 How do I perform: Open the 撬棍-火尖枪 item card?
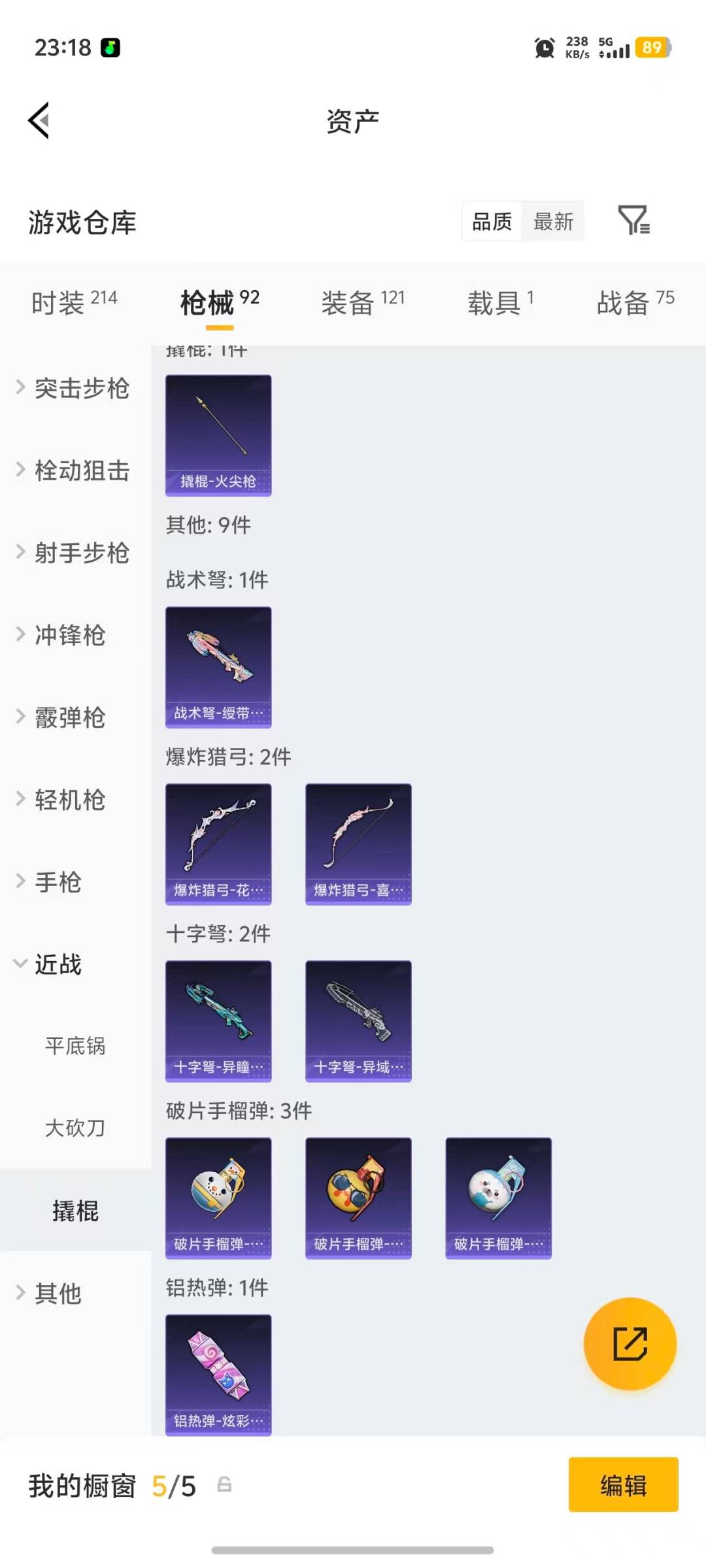[218, 434]
